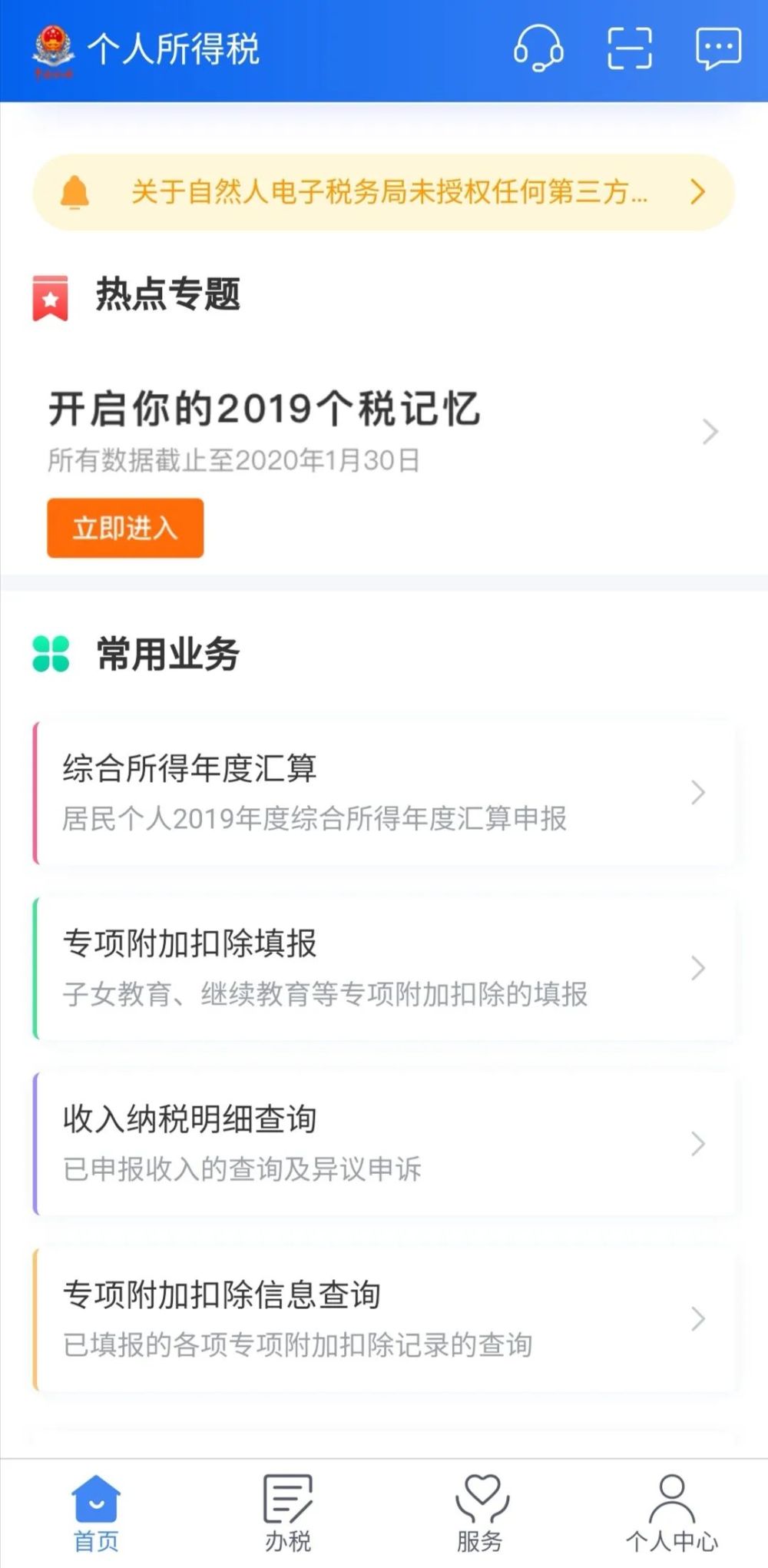
Task: Open 收入纳税明细查询
Action: 384,1143
